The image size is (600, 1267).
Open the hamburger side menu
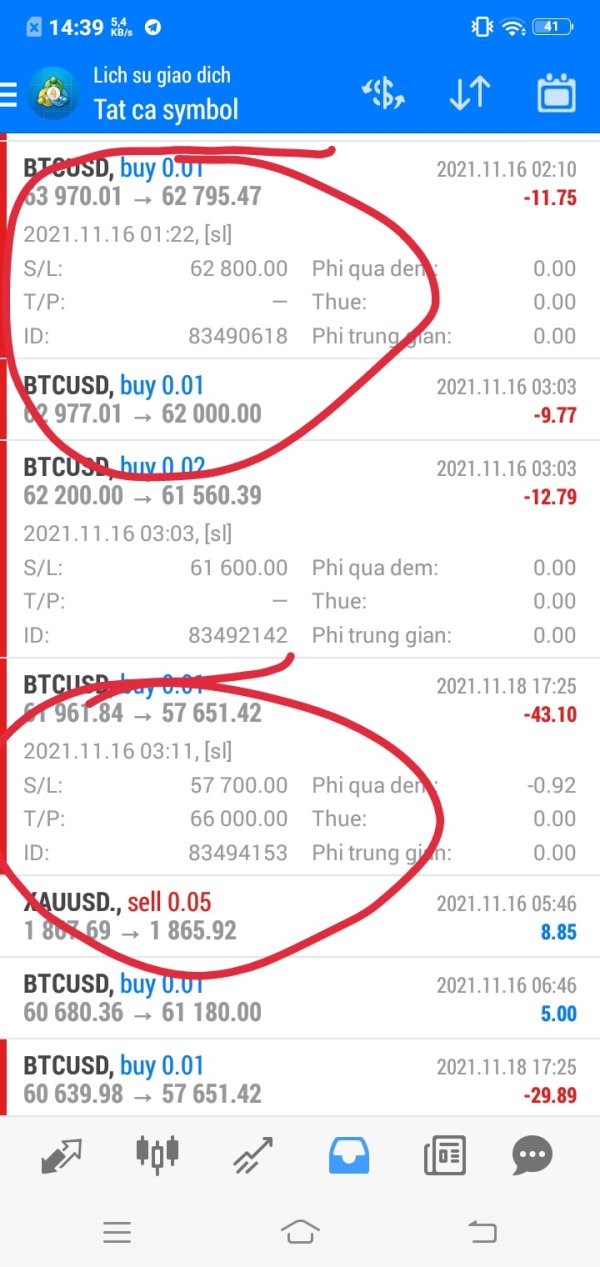point(9,95)
